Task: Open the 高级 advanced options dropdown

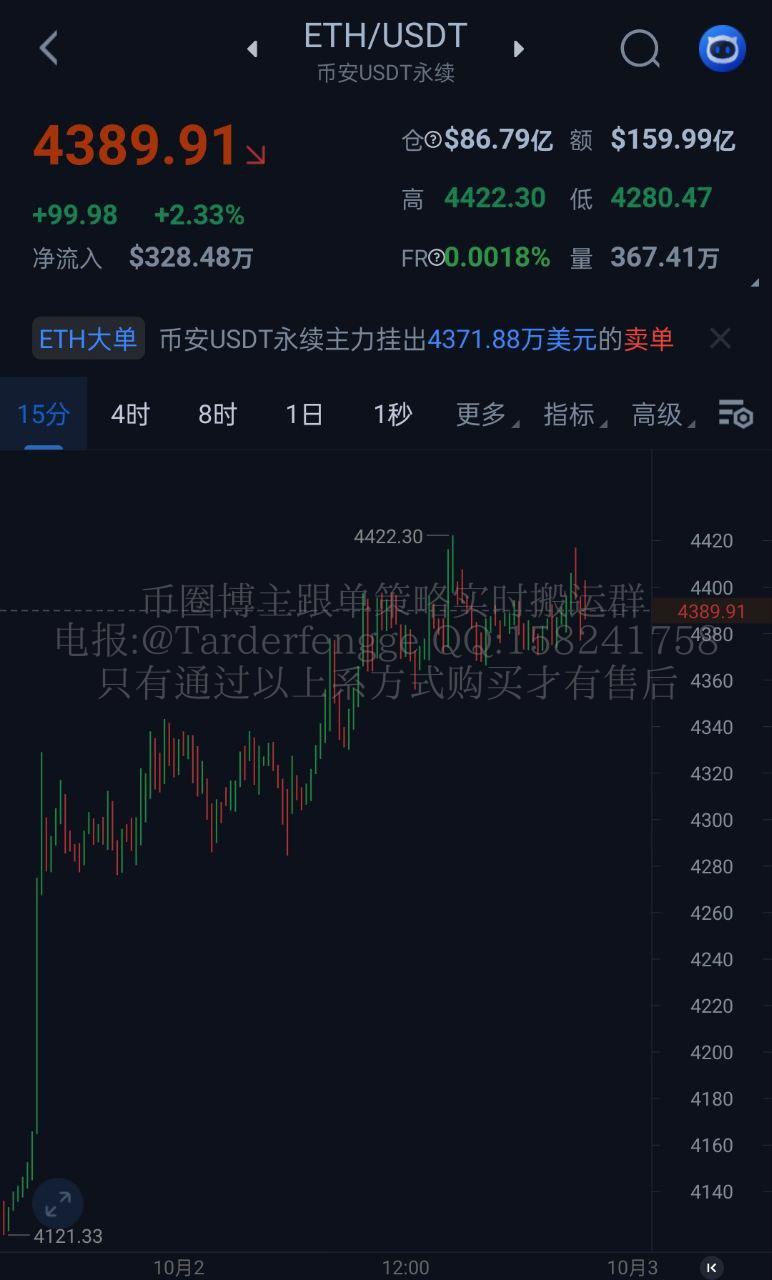Action: [660, 414]
